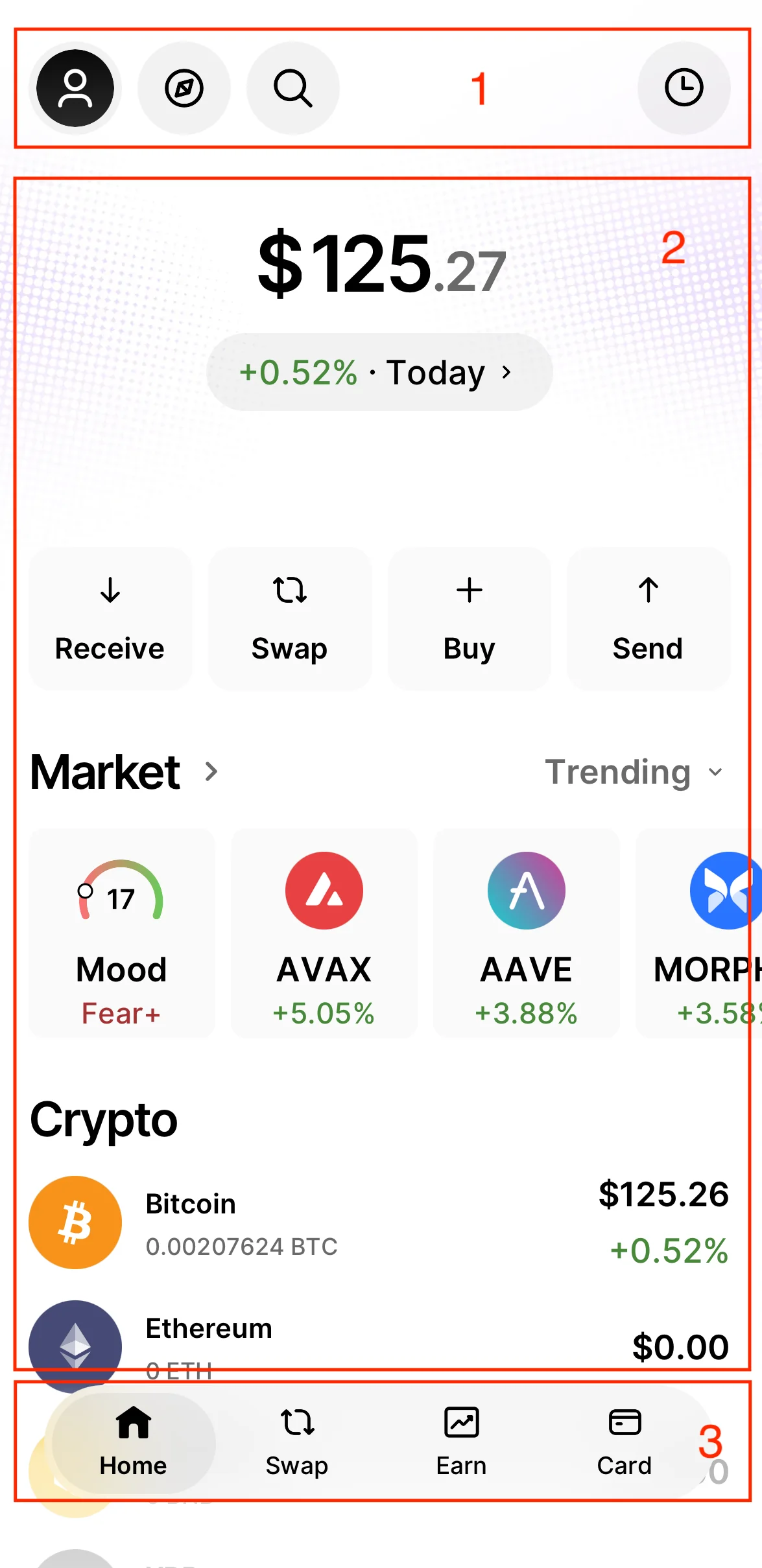The width and height of the screenshot is (762, 1568).
Task: Tap the Receive action button
Action: (110, 619)
